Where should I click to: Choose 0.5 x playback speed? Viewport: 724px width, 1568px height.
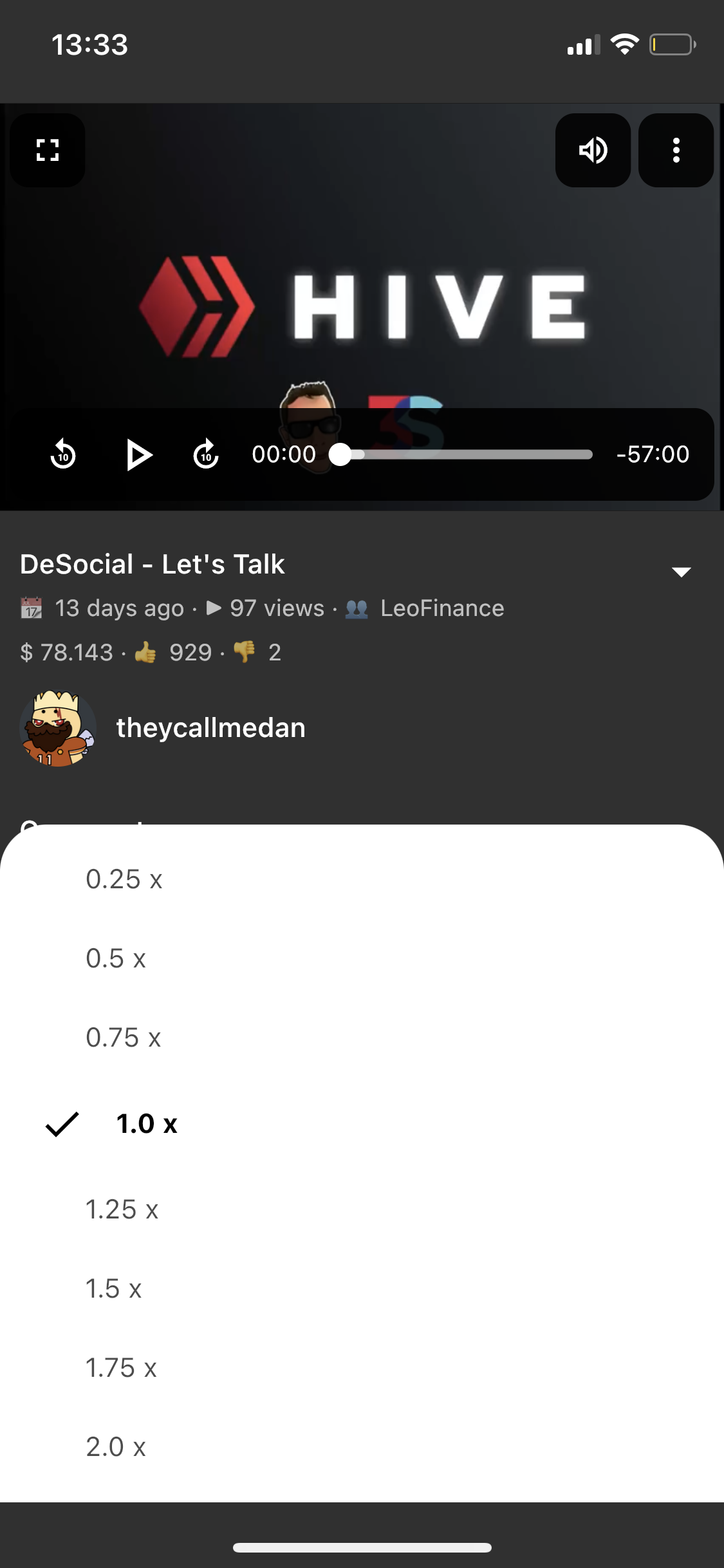[116, 958]
